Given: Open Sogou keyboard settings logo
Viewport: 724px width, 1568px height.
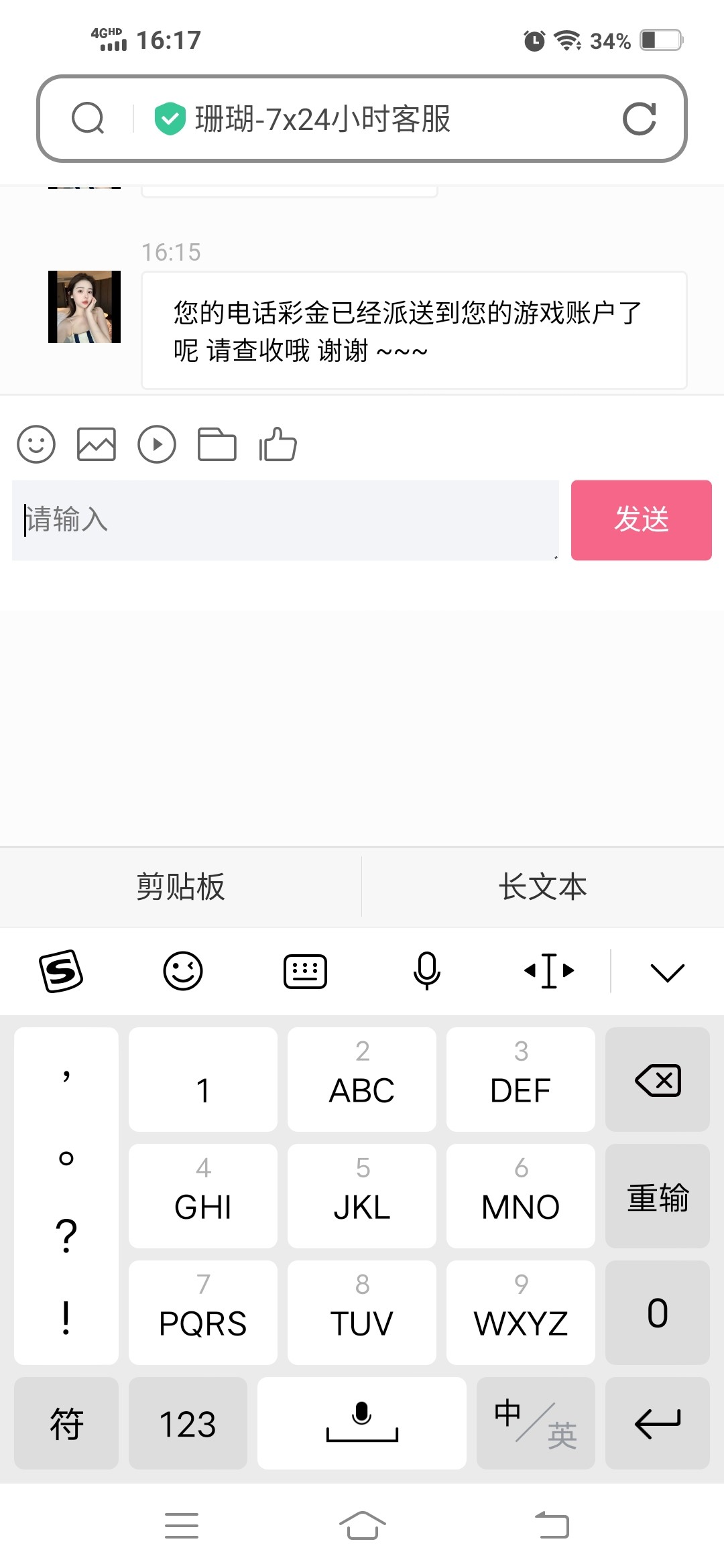Looking at the screenshot, I should click(x=61, y=970).
